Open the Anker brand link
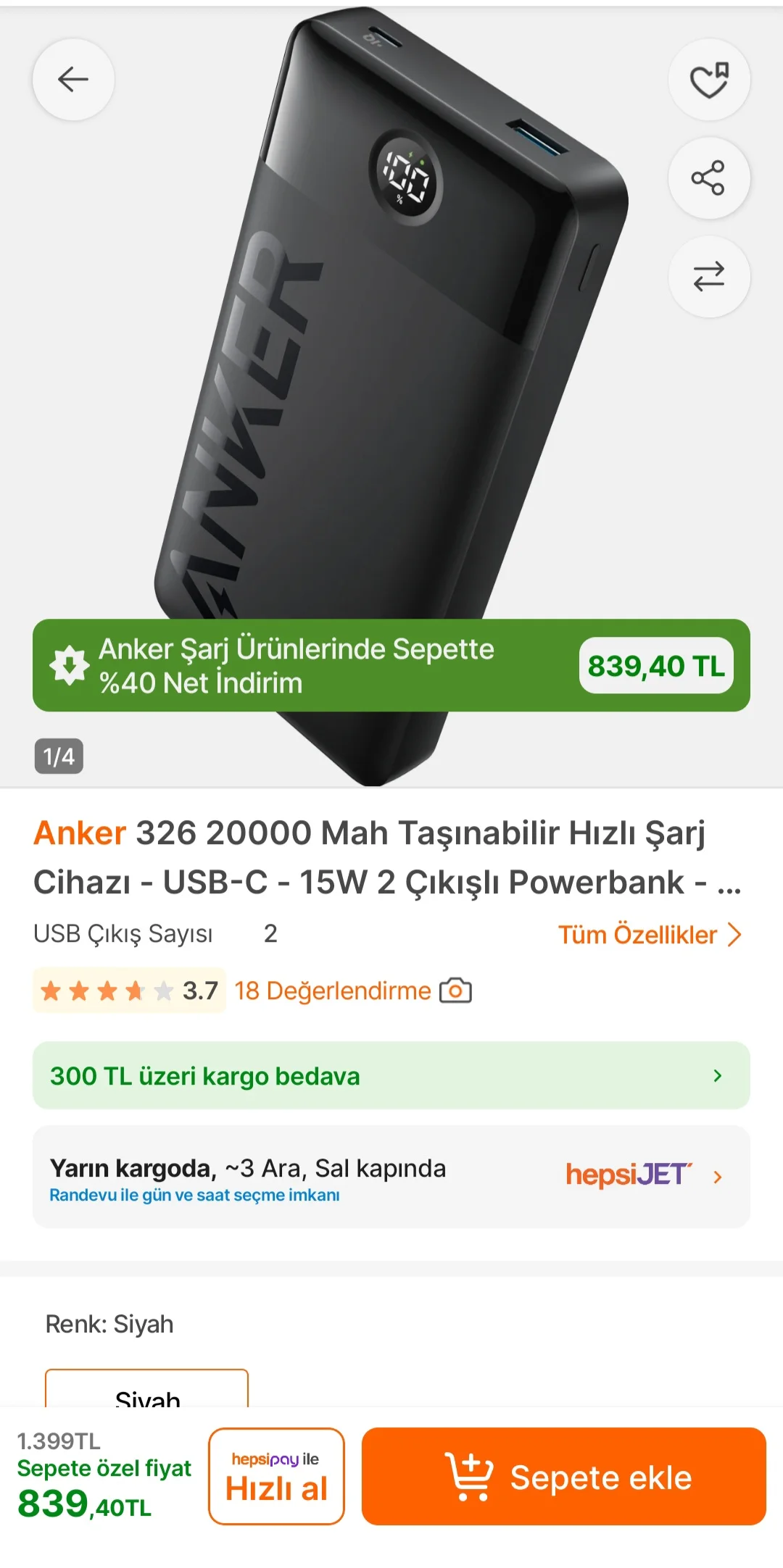Viewport: 783px width, 1568px height. [x=80, y=833]
